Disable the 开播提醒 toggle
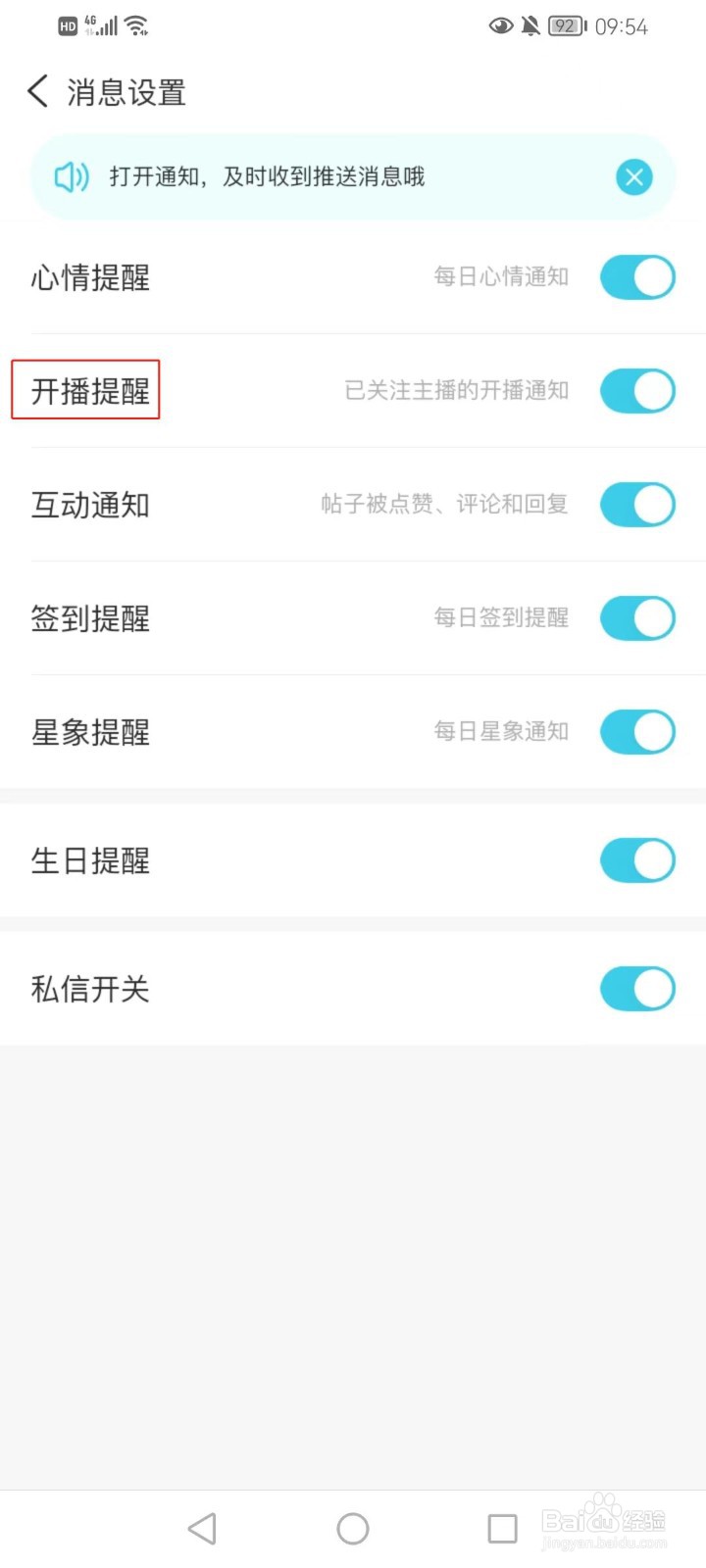Viewport: 706px width, 1568px height. click(637, 391)
